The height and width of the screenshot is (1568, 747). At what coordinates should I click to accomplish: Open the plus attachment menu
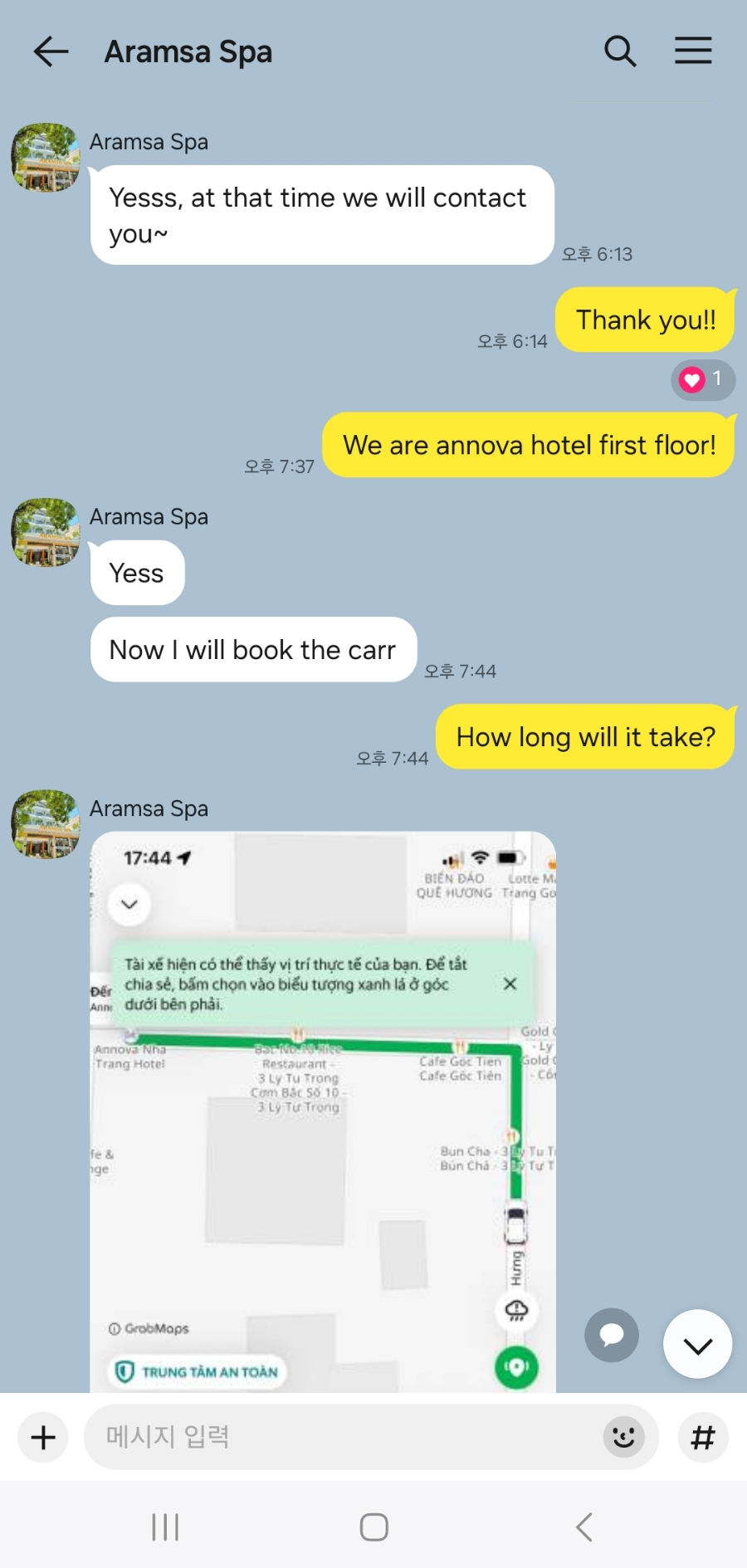click(43, 1437)
